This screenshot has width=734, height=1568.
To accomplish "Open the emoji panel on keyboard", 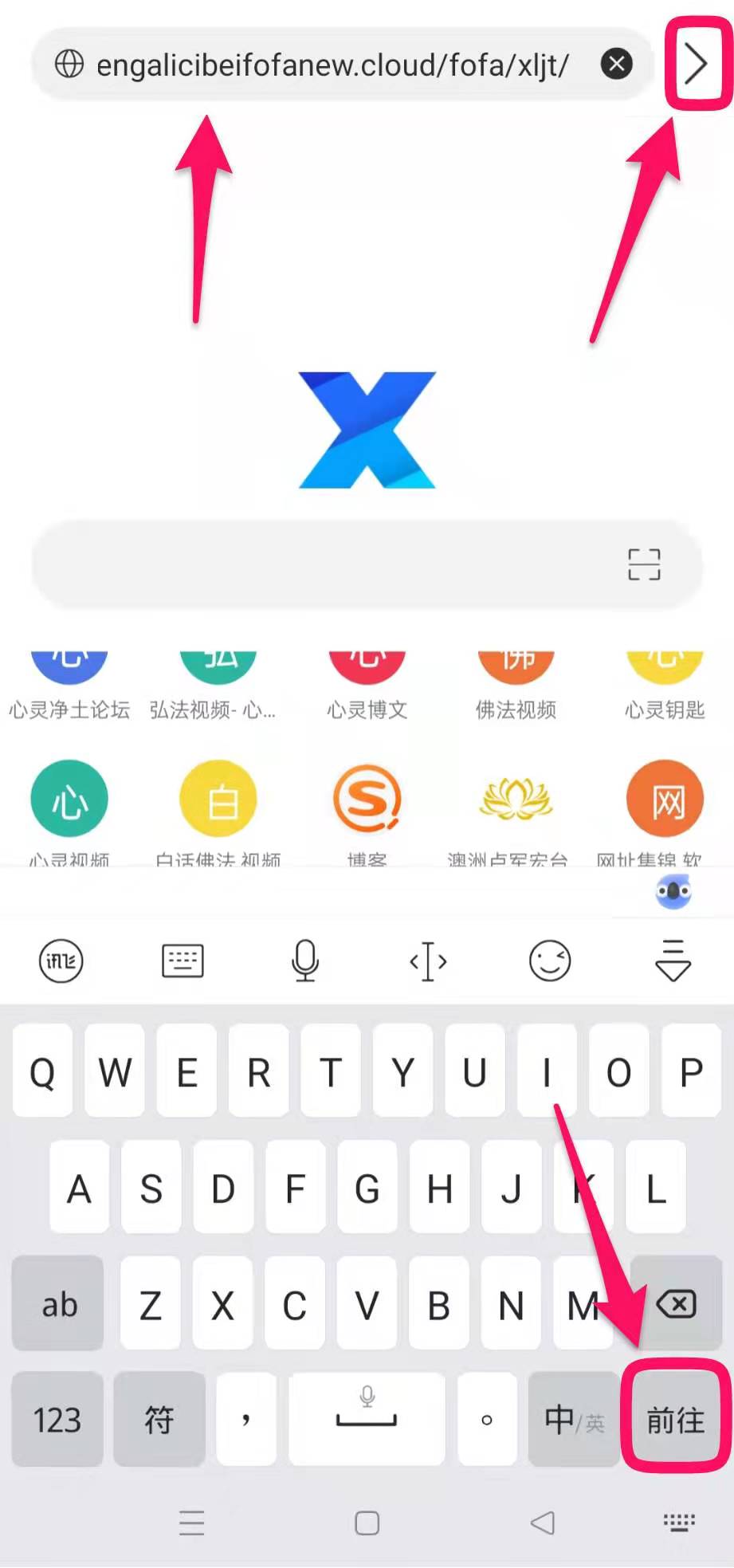I will point(550,961).
